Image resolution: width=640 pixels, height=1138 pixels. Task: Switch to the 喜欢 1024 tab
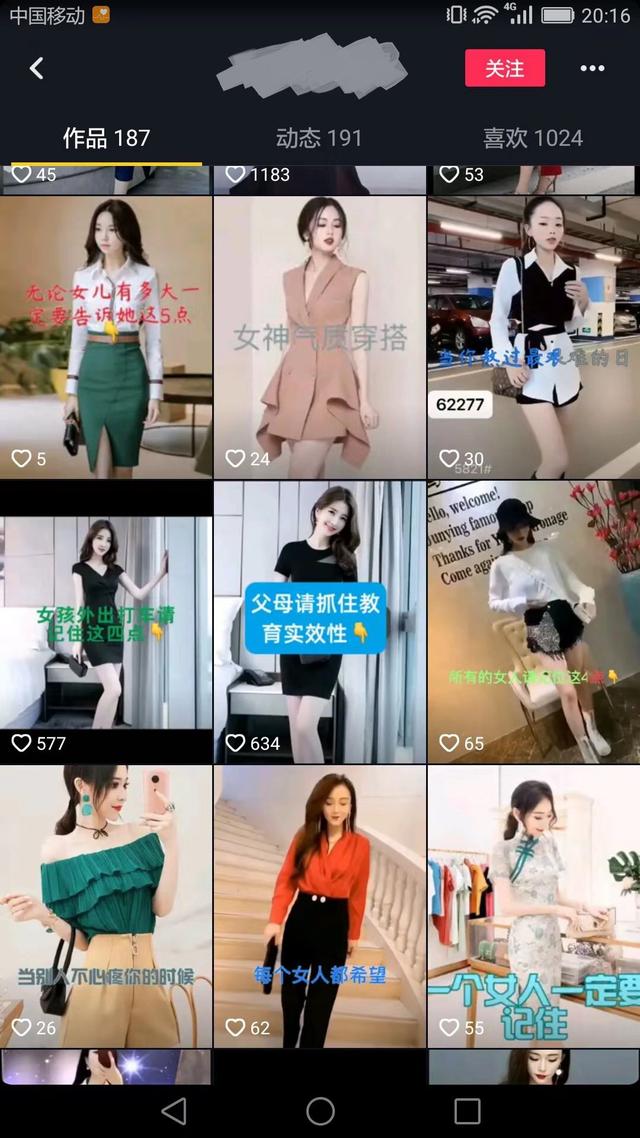point(533,138)
